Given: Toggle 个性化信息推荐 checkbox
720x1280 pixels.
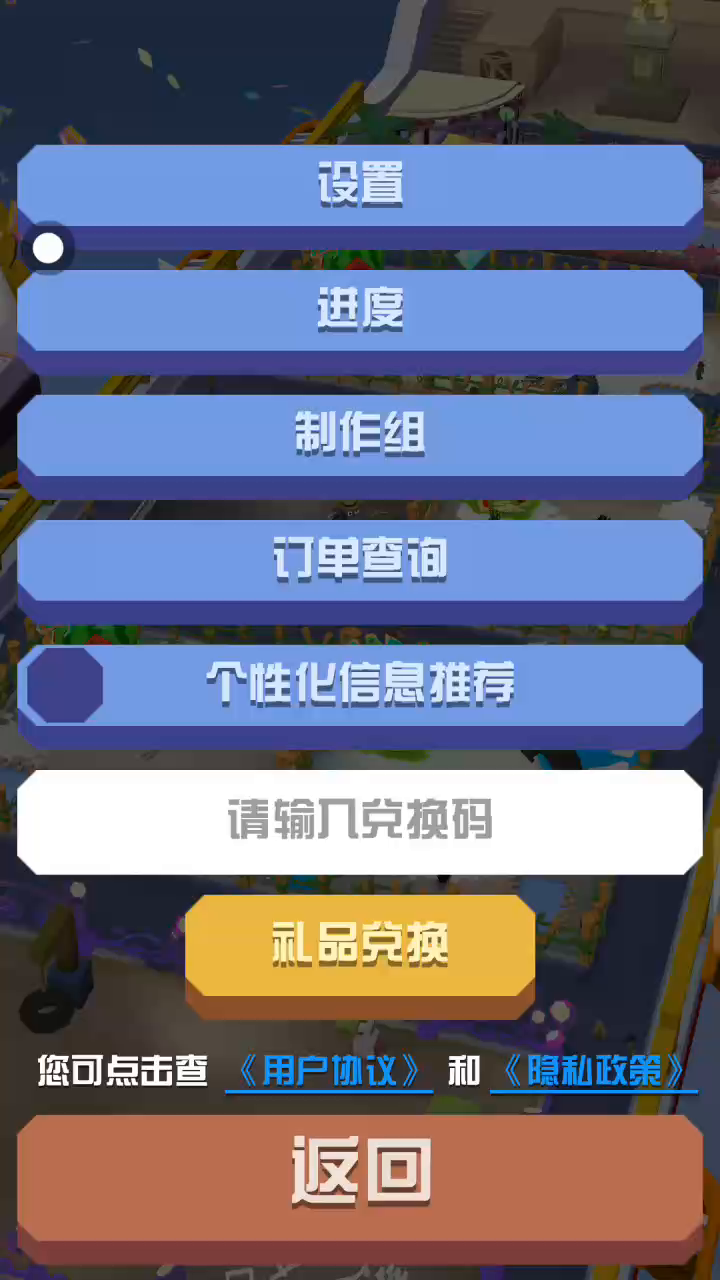Looking at the screenshot, I should click(65, 685).
